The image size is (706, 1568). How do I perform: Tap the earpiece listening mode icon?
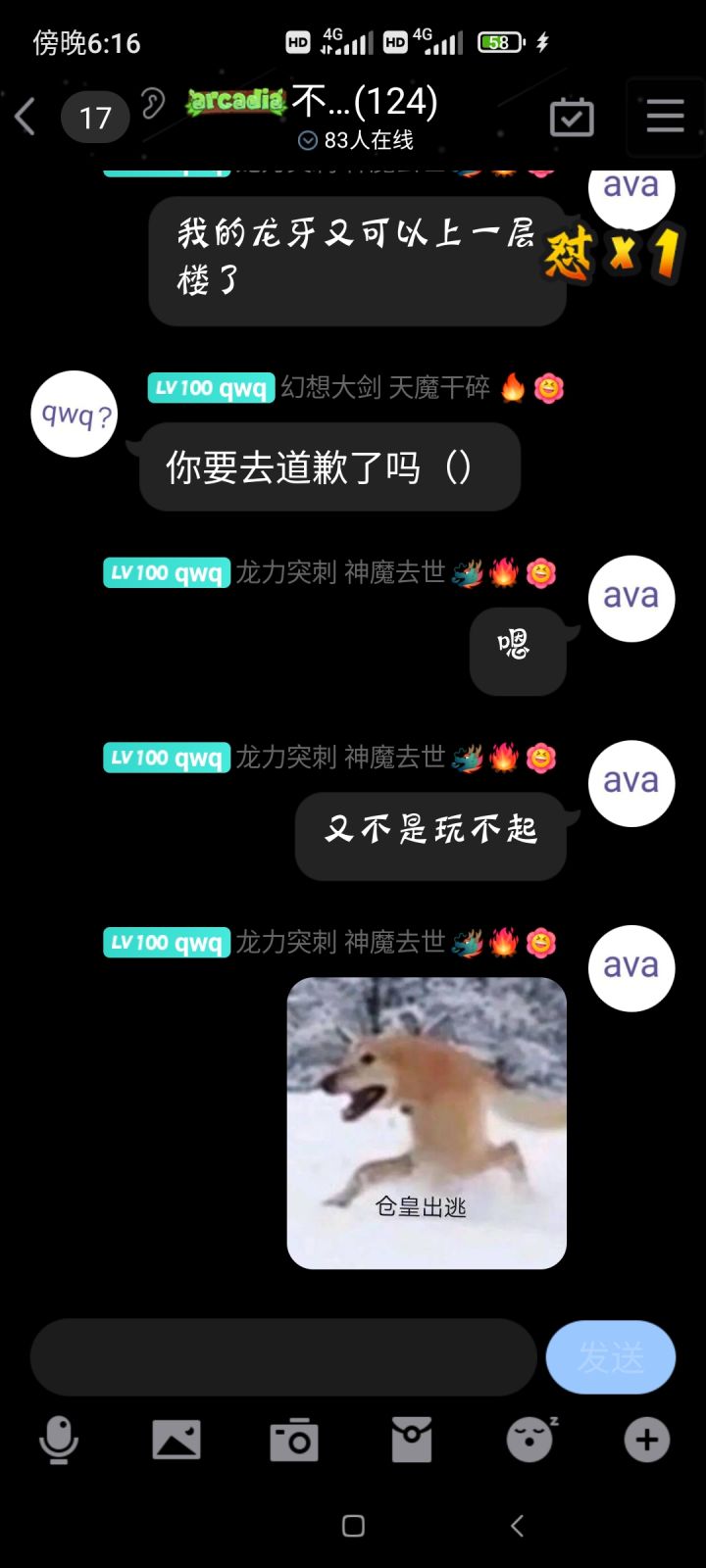pyautogui.click(x=152, y=104)
